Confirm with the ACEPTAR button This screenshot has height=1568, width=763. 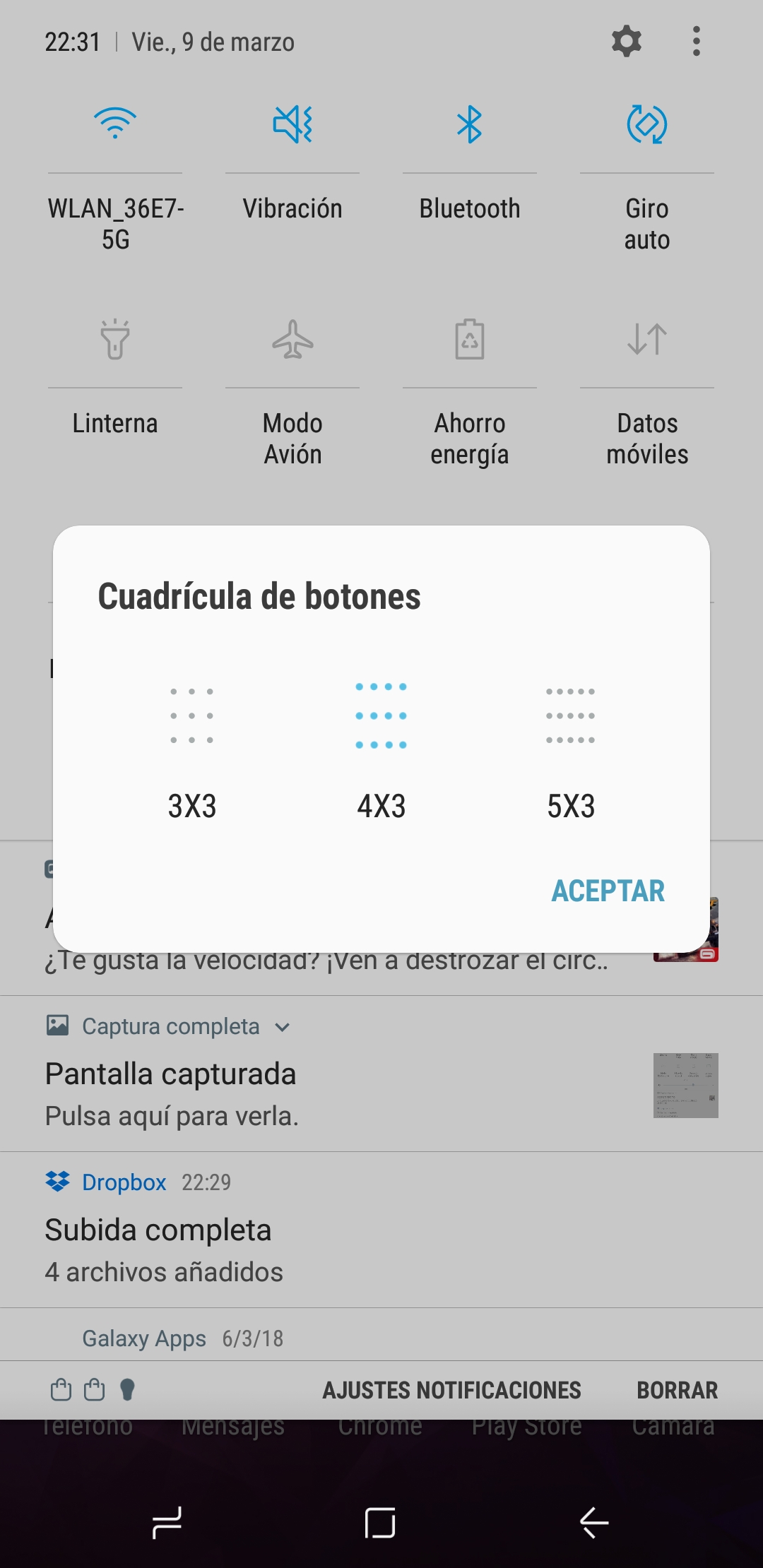[x=608, y=891]
